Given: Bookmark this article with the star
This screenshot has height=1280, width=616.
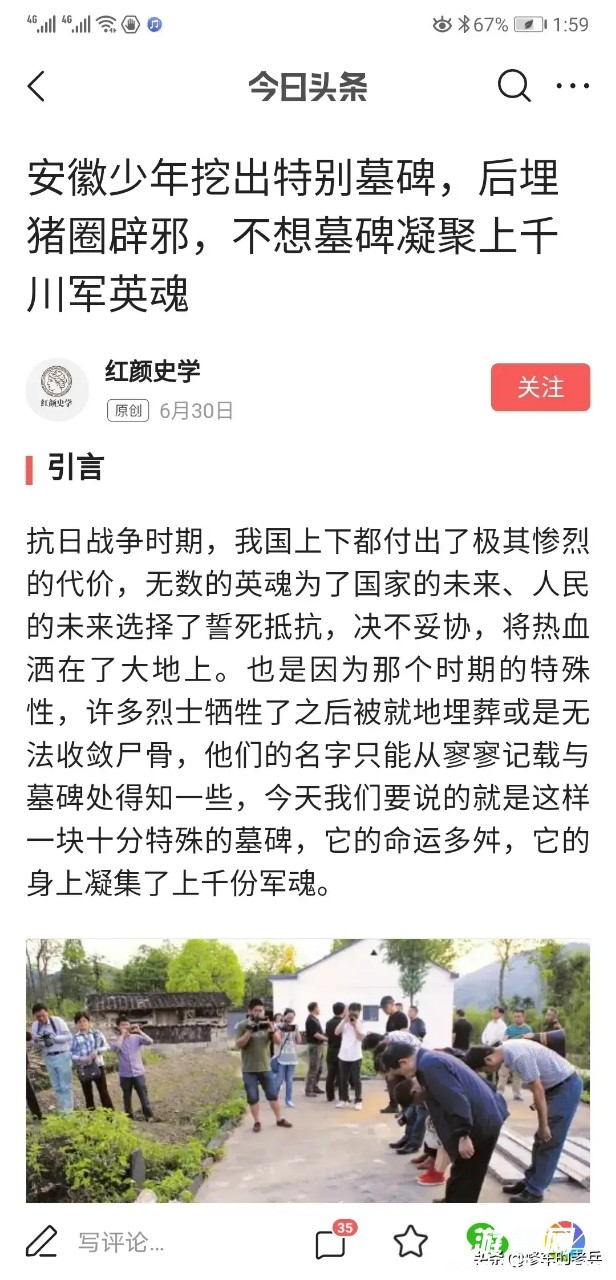Looking at the screenshot, I should pyautogui.click(x=410, y=1242).
